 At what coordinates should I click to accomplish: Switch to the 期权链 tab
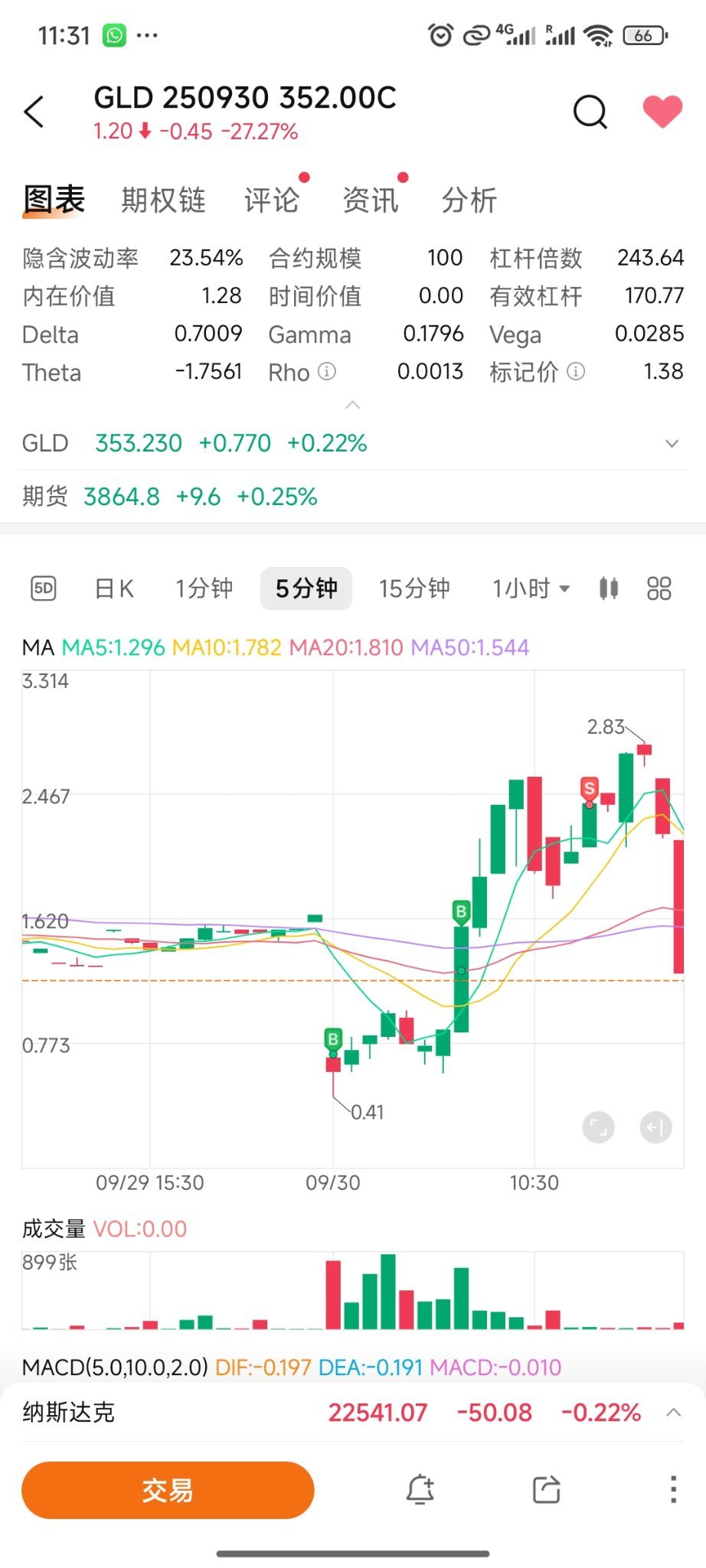pyautogui.click(x=163, y=199)
